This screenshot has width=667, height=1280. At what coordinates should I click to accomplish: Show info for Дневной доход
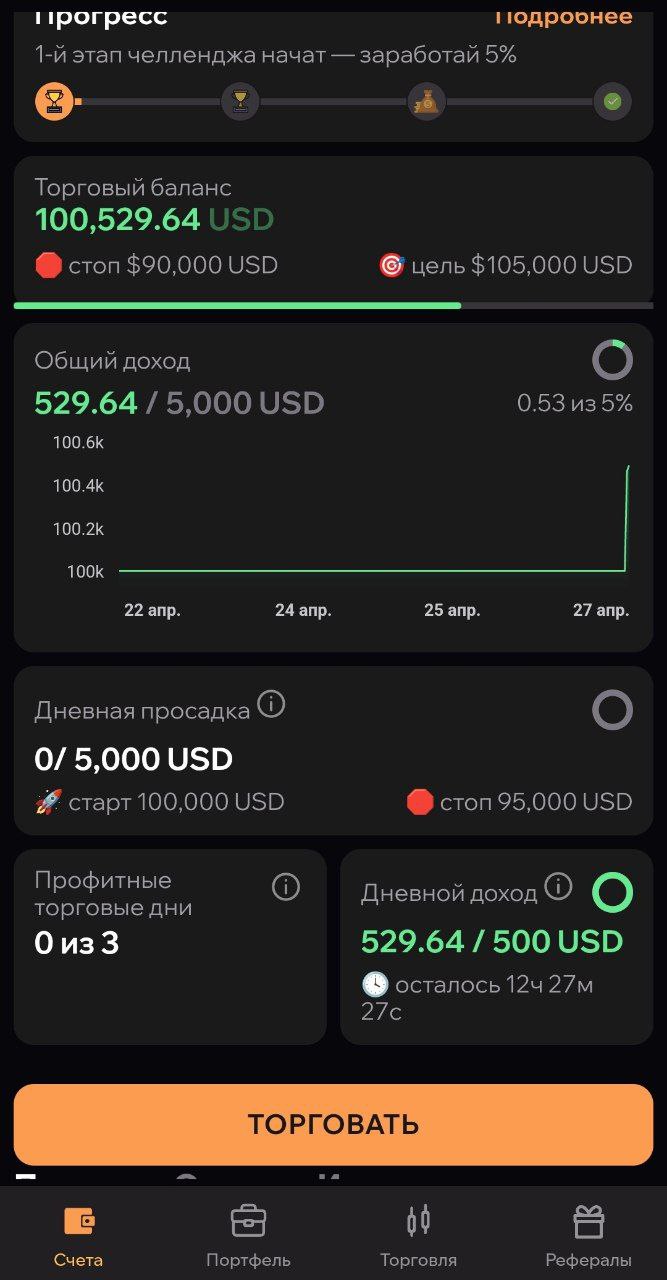pos(558,886)
